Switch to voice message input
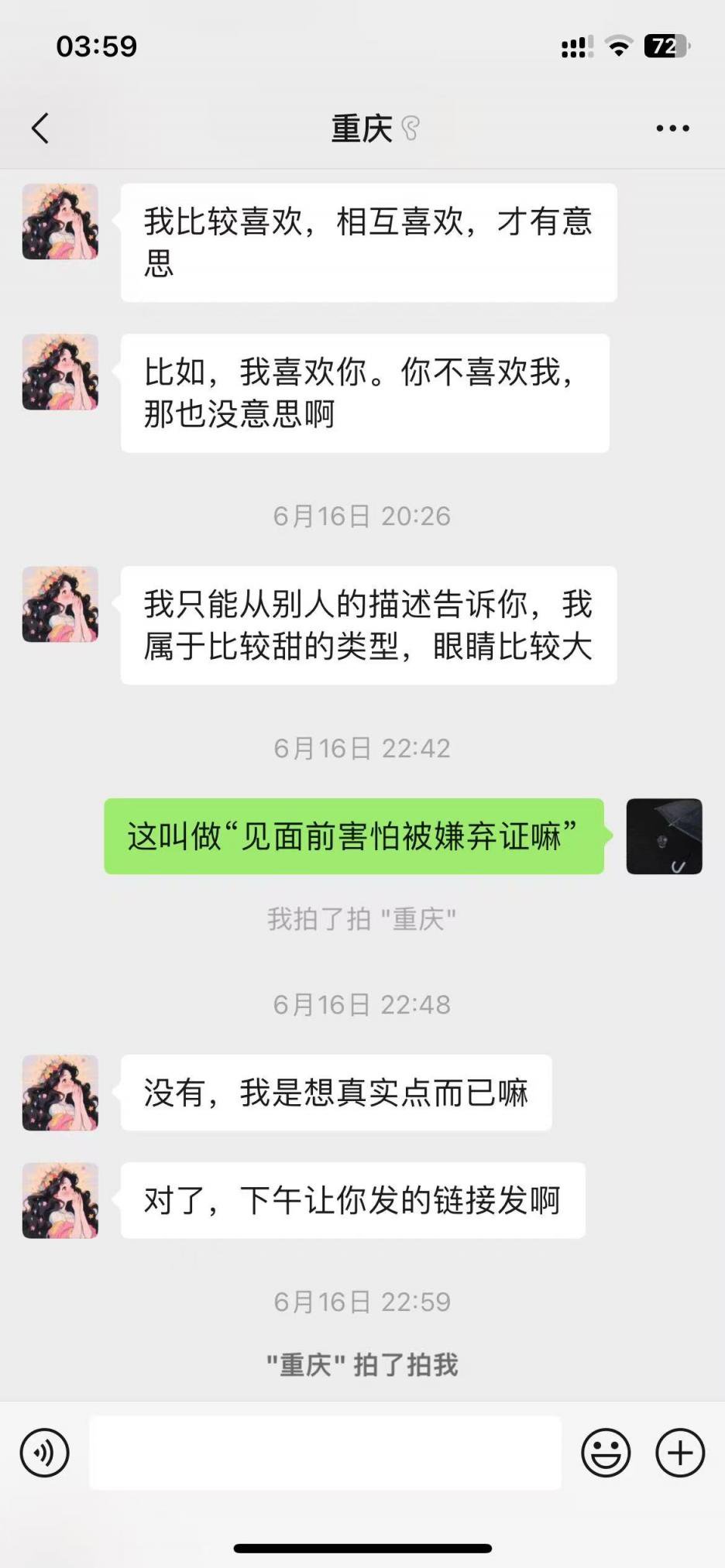 click(45, 1453)
